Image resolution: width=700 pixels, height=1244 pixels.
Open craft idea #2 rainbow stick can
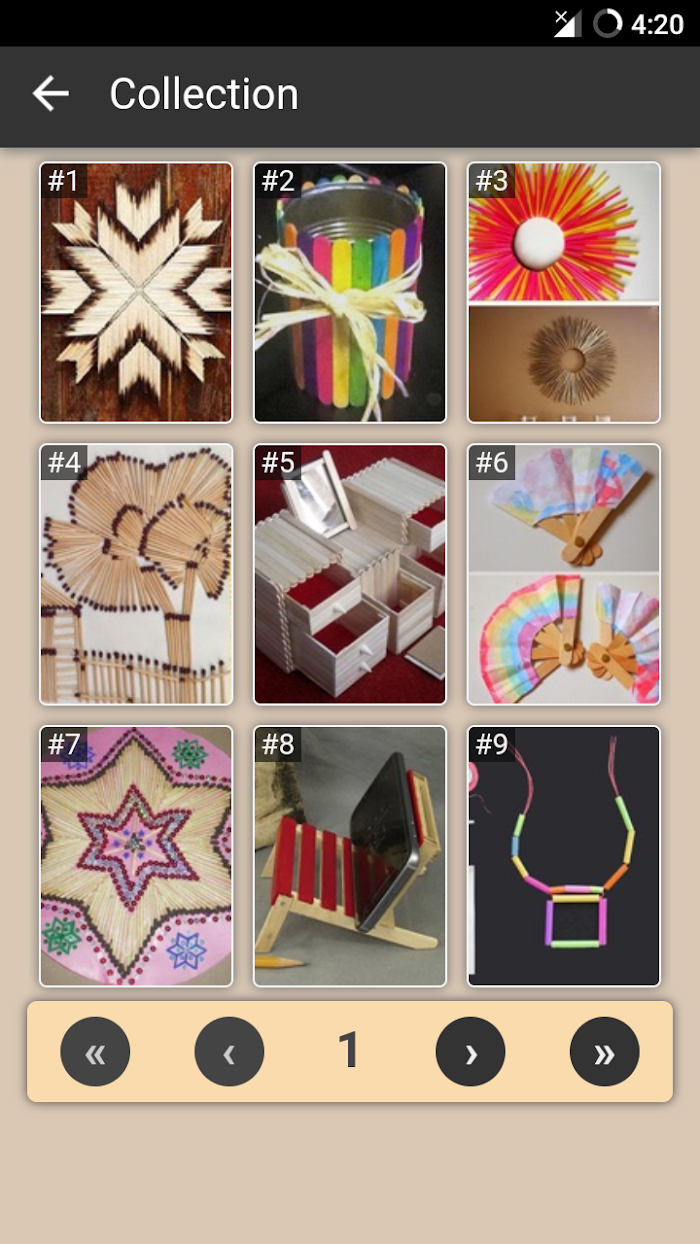350,293
